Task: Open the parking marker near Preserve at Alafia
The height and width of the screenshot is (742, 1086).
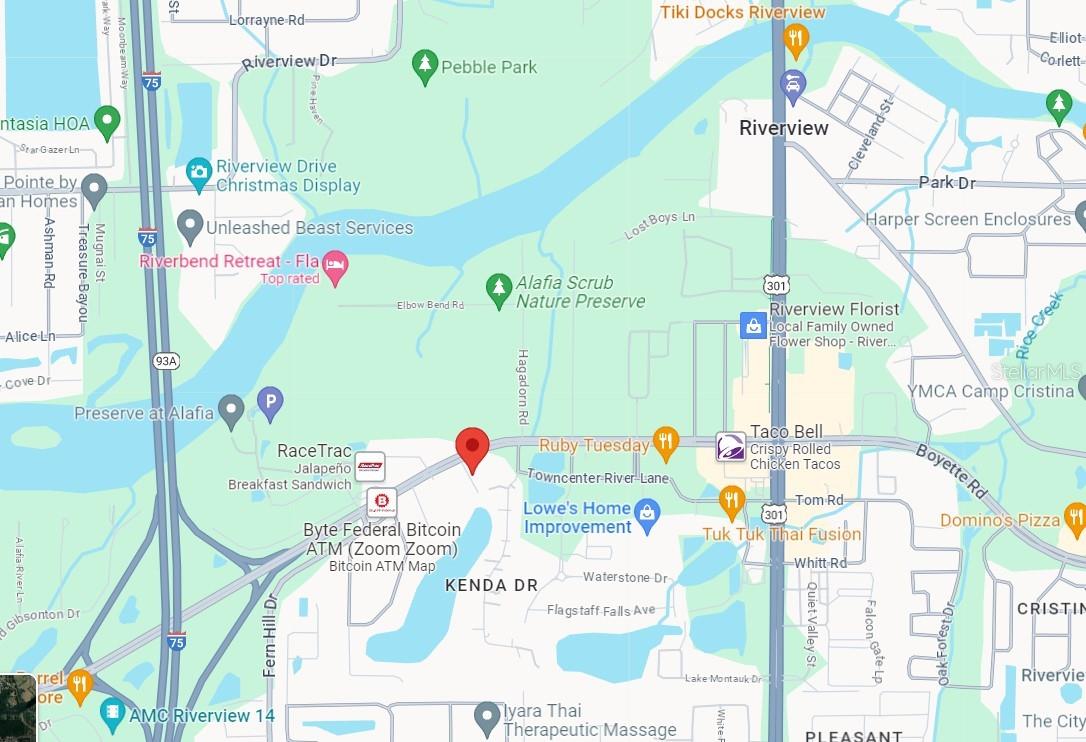Action: (270, 402)
